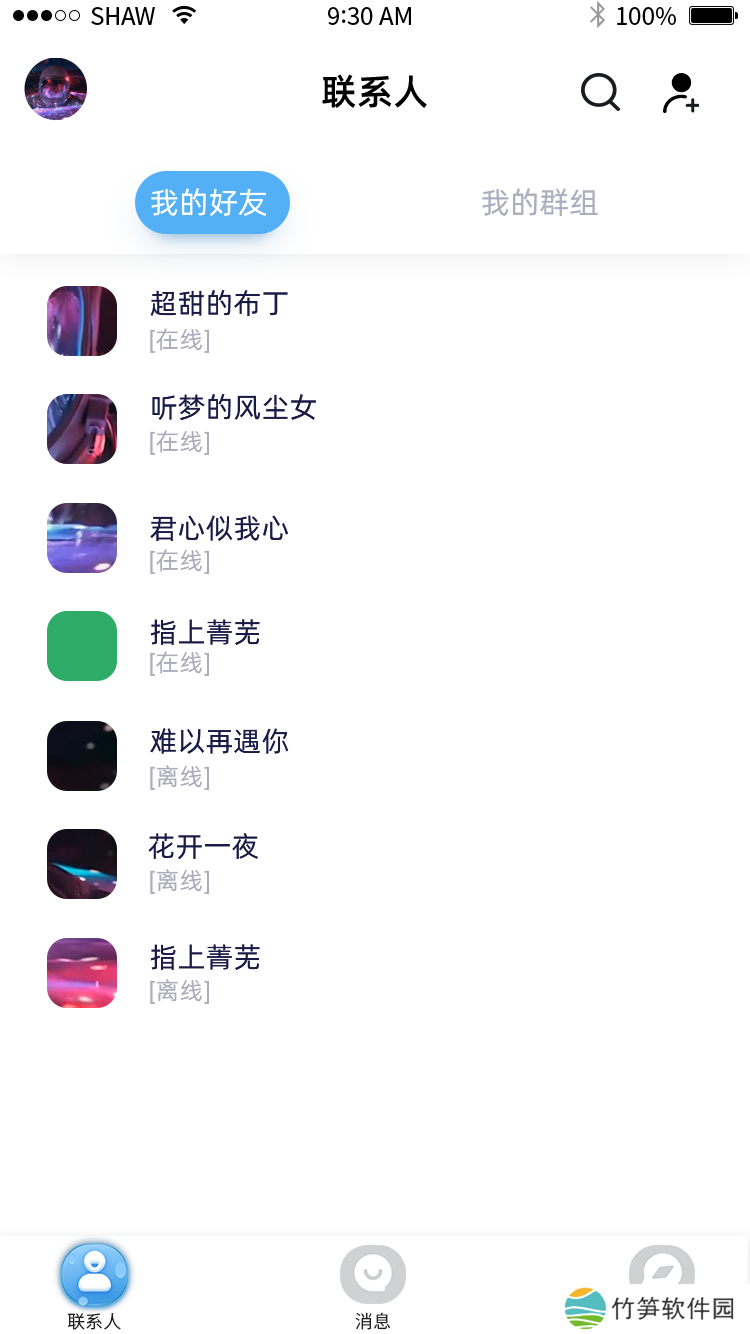
Task: Go to the 消息 tab
Action: 373,1286
